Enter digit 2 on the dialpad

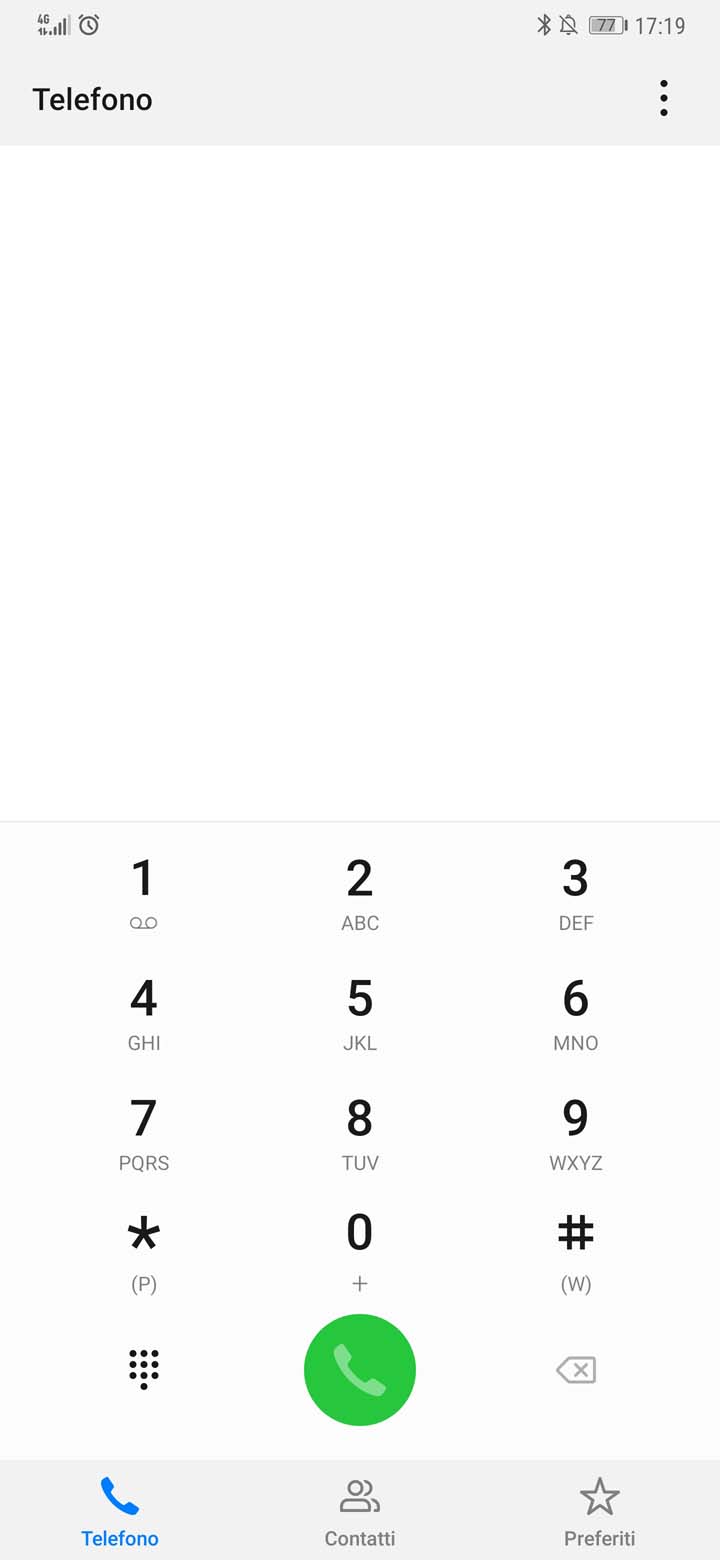coord(360,894)
